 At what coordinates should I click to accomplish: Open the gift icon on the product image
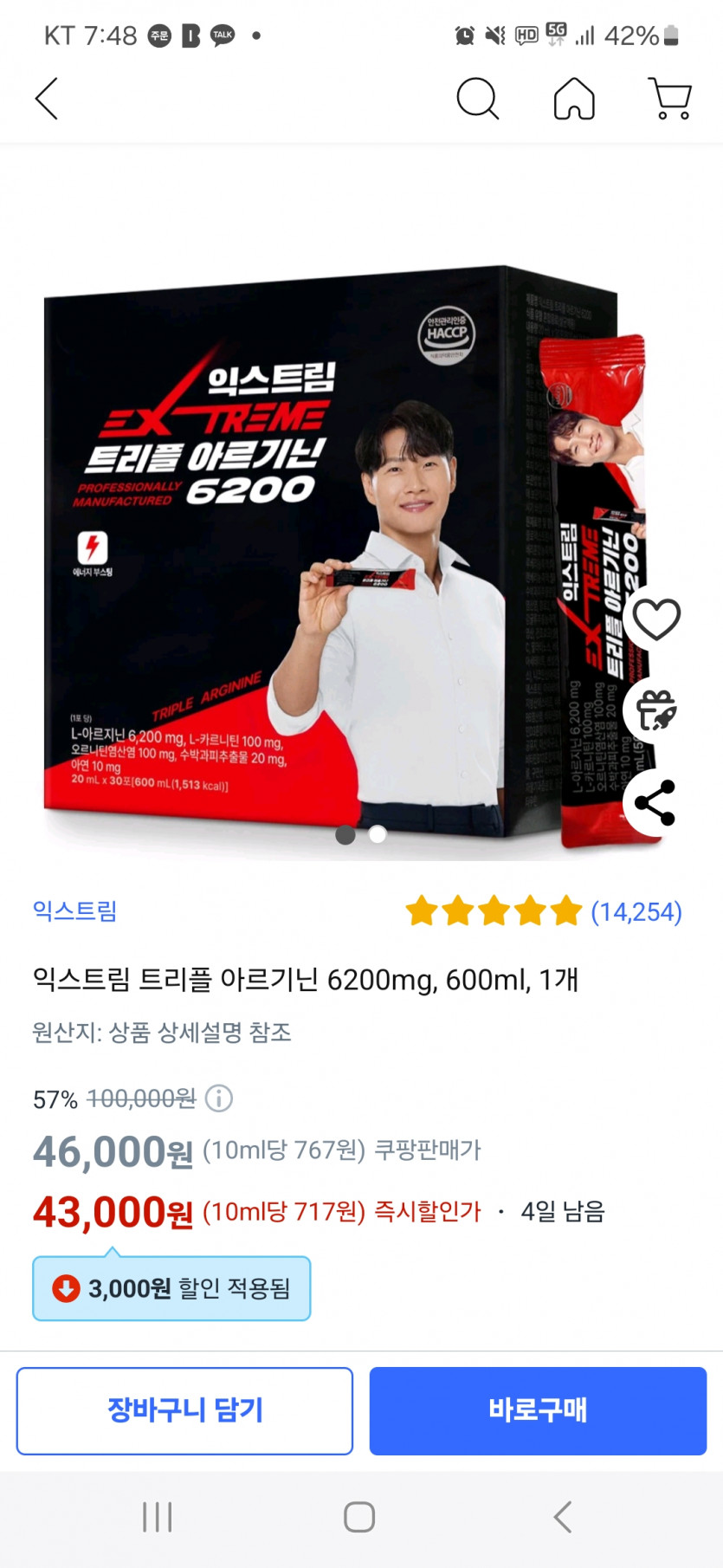(656, 710)
